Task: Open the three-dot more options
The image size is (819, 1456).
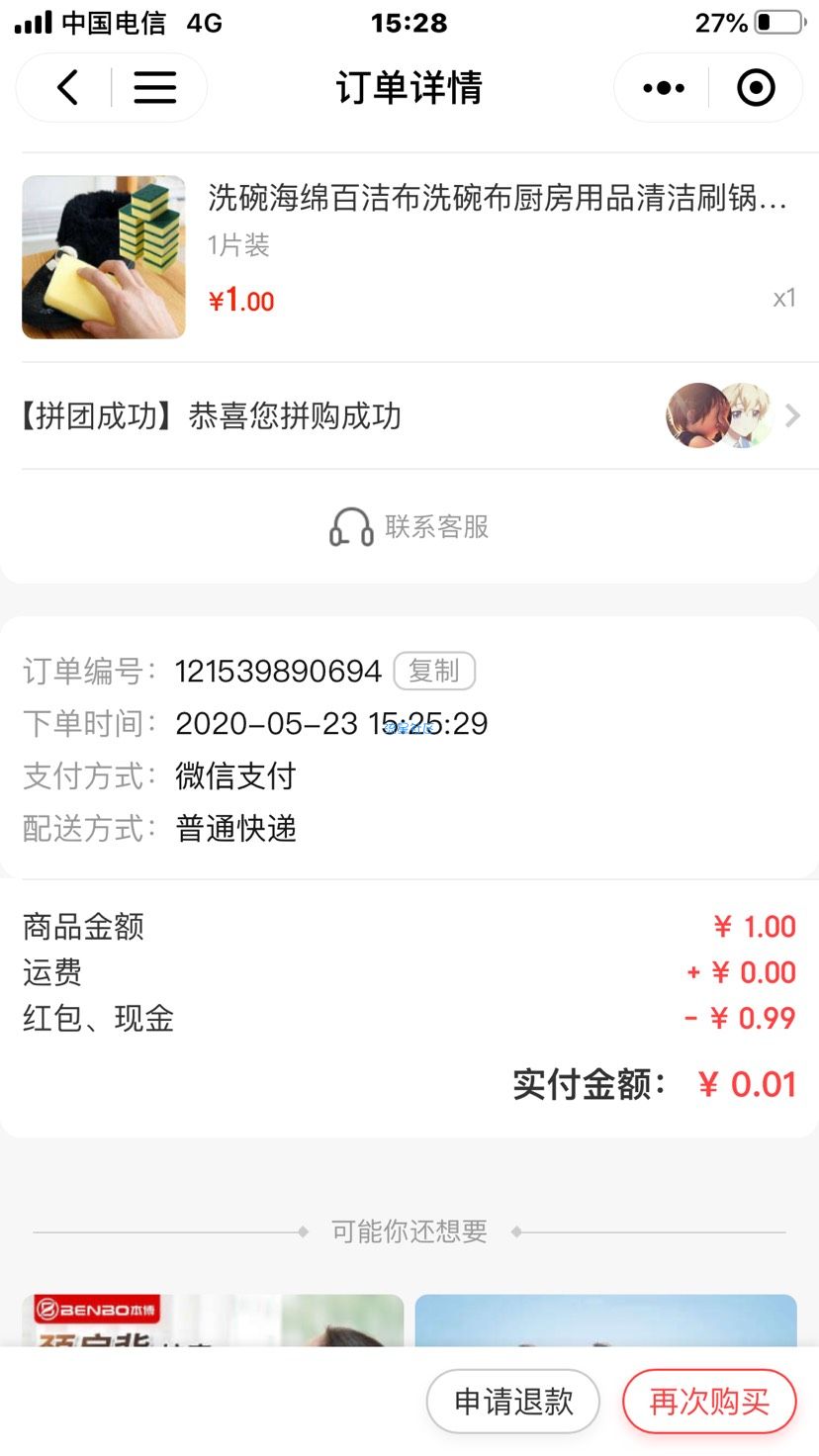Action: pos(663,88)
